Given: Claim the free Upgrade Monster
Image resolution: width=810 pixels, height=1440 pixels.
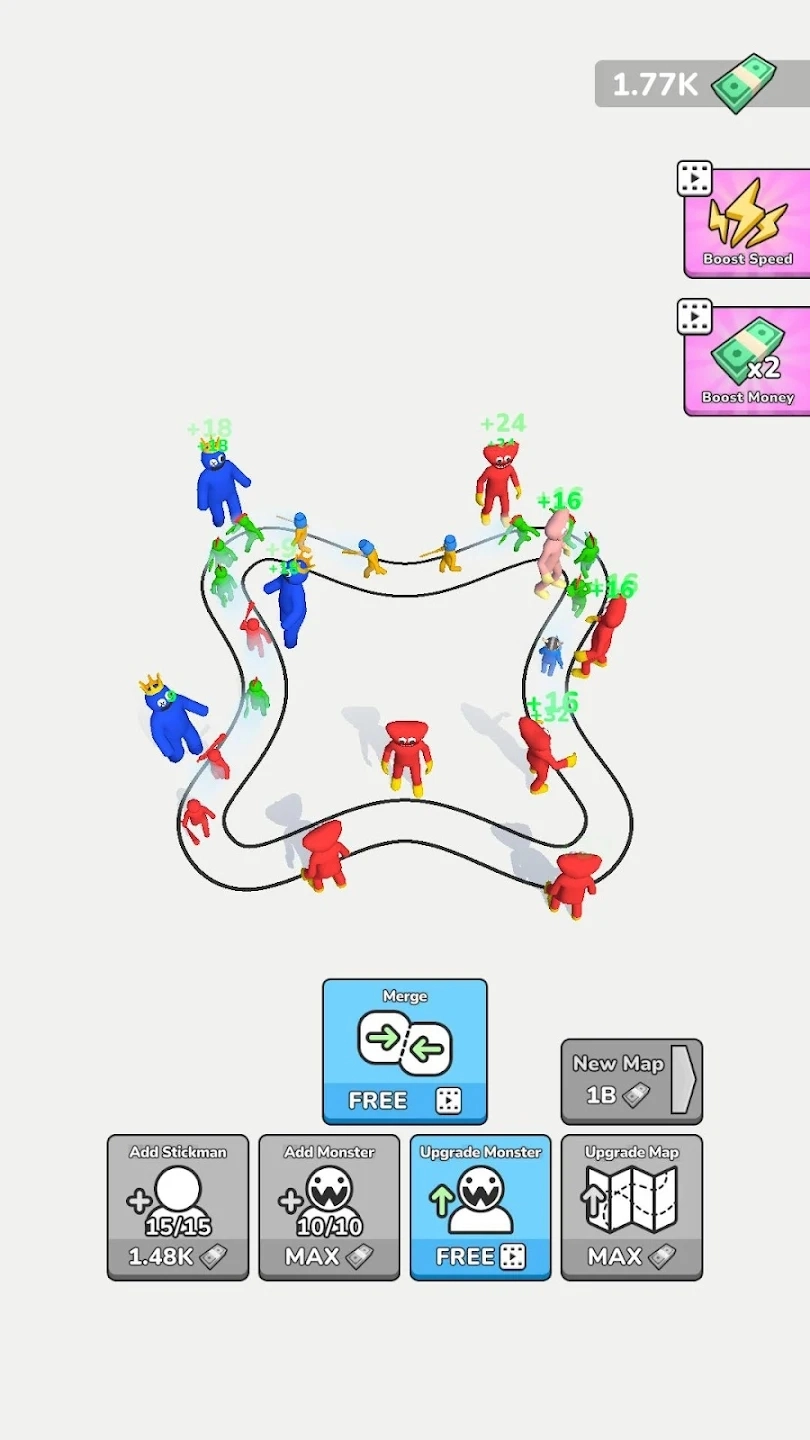Looking at the screenshot, I should pyautogui.click(x=480, y=1207).
